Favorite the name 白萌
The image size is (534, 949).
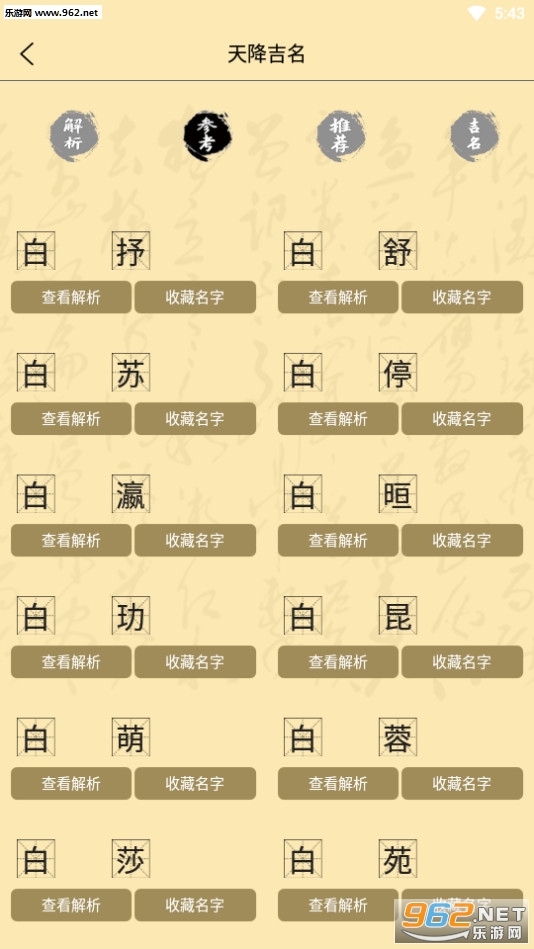(x=195, y=784)
